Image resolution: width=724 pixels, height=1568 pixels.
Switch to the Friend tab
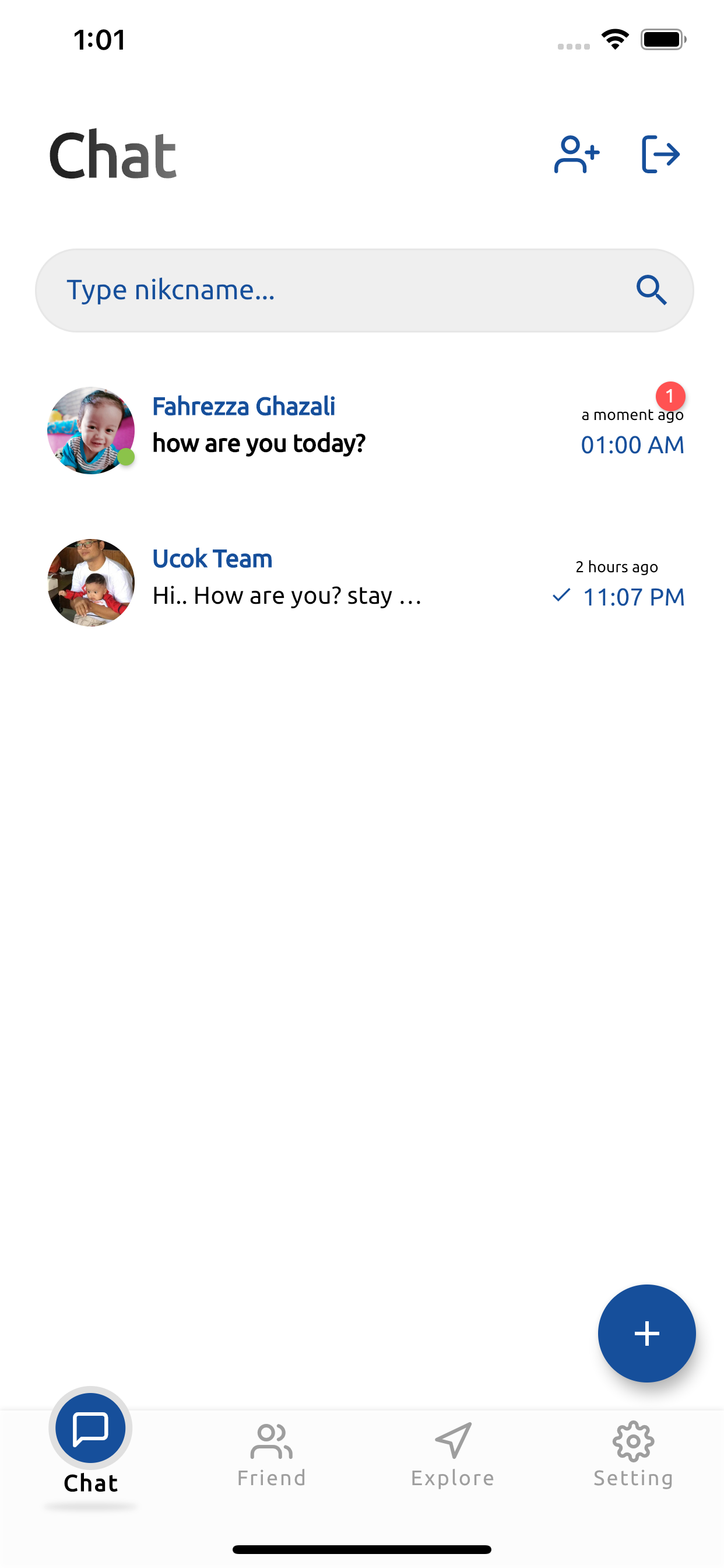[271, 1455]
